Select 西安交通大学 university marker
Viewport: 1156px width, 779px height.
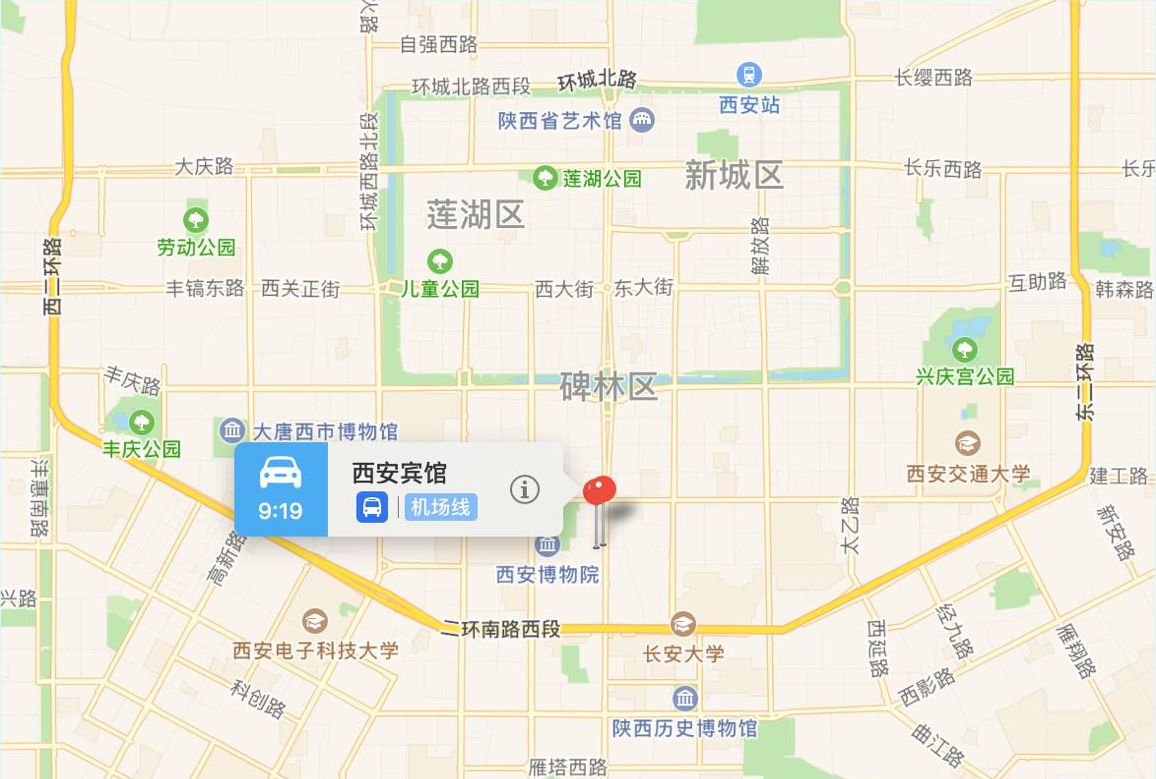point(967,443)
